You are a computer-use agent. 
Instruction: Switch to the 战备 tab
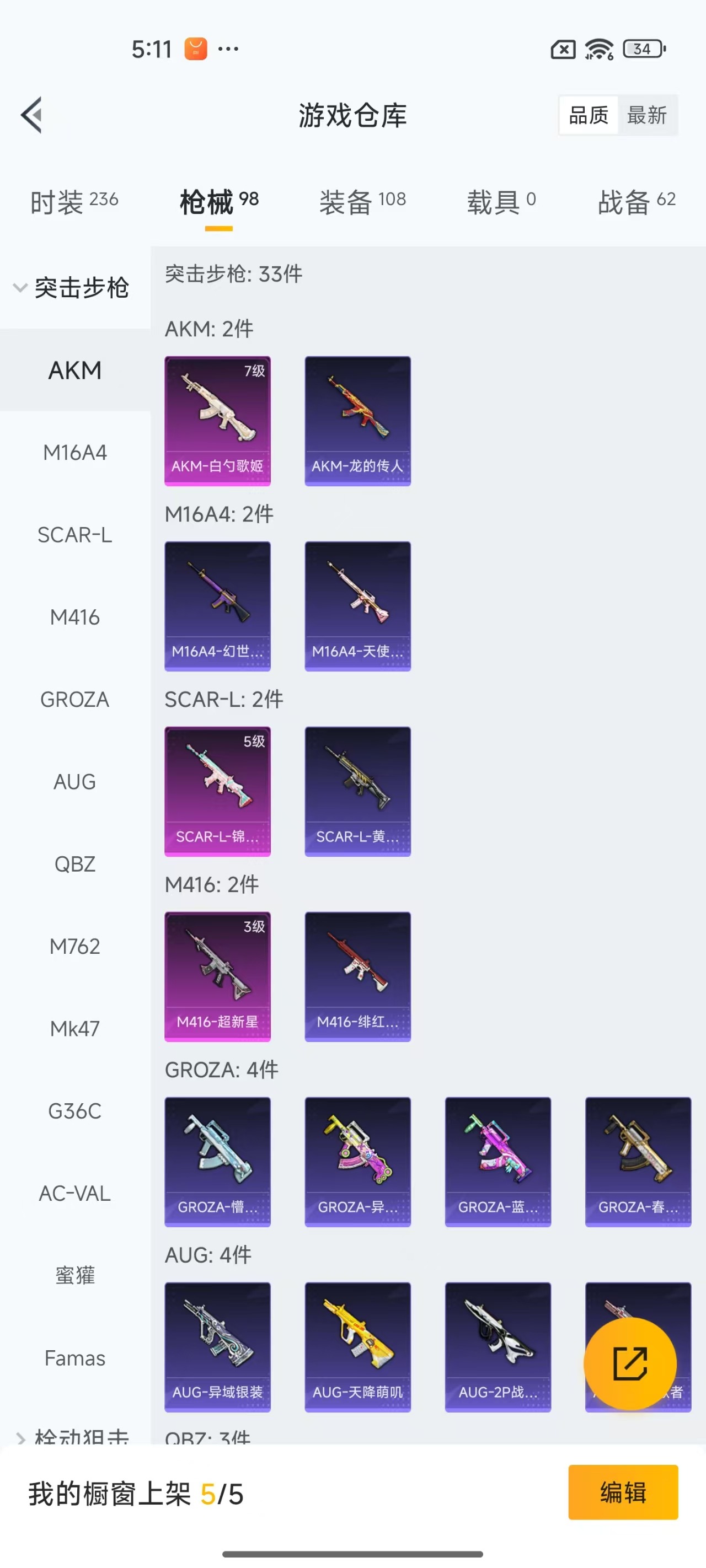tap(637, 201)
